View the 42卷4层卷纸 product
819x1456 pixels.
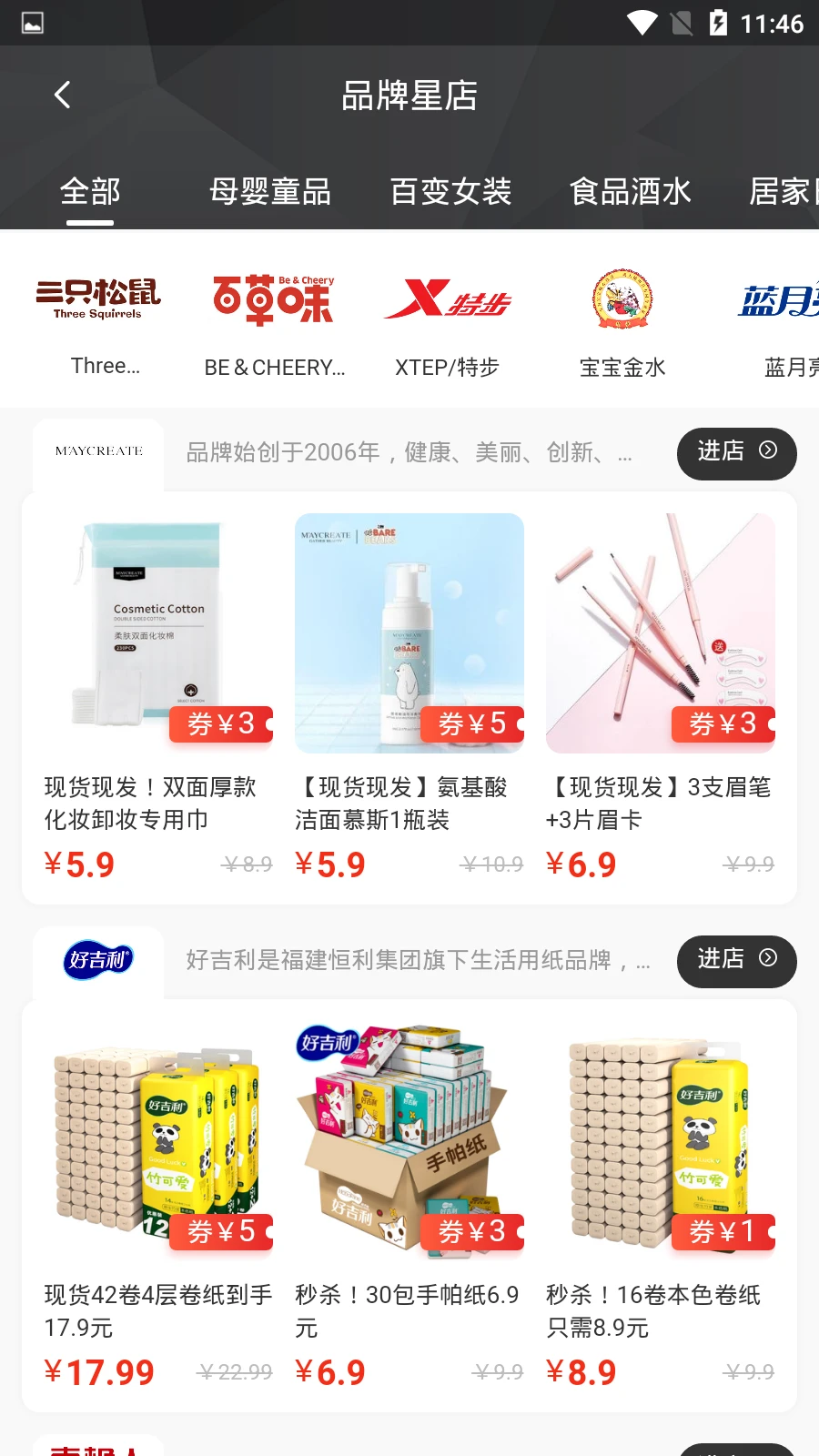157,1201
